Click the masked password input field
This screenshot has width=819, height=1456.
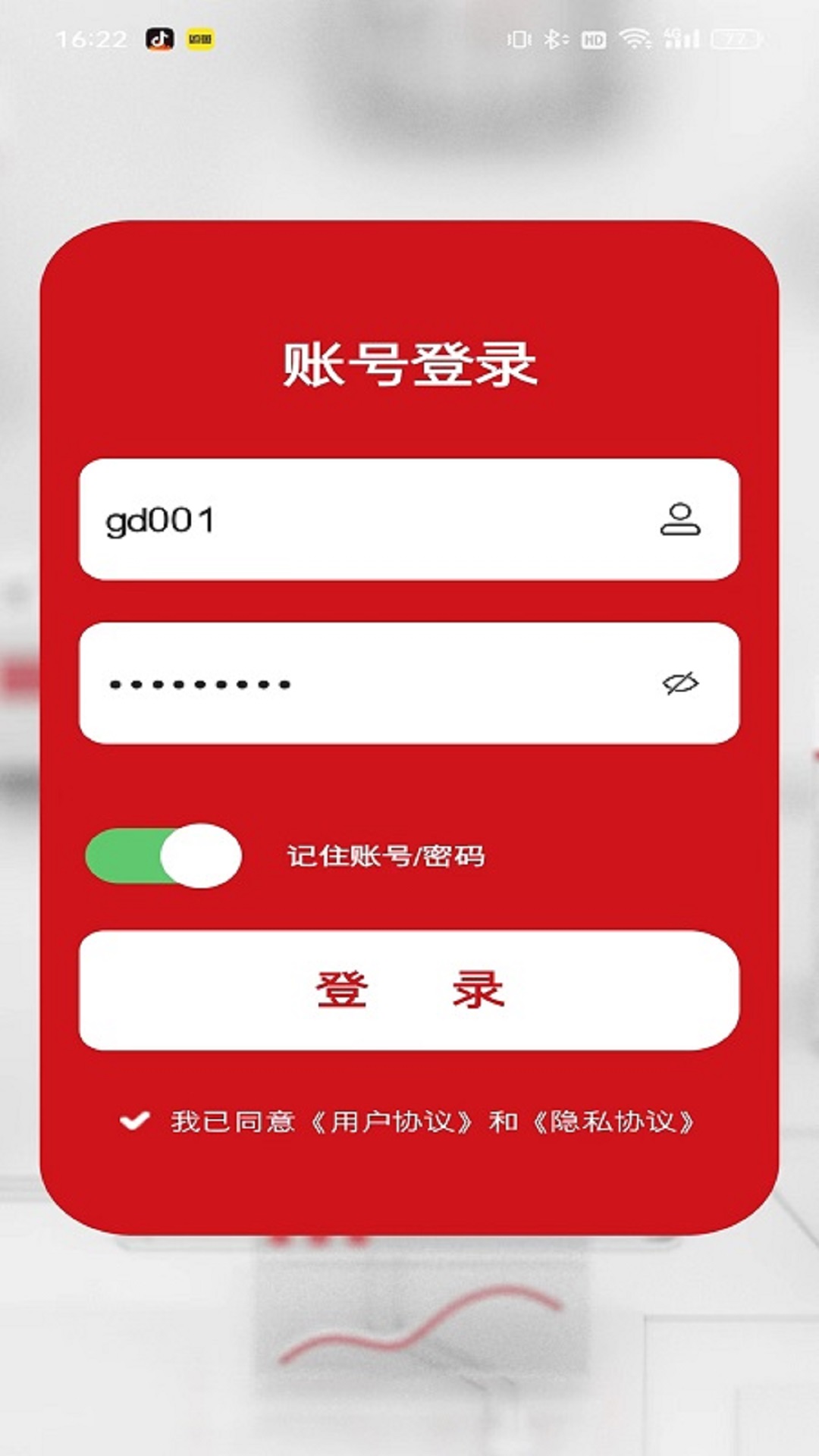[341, 682]
